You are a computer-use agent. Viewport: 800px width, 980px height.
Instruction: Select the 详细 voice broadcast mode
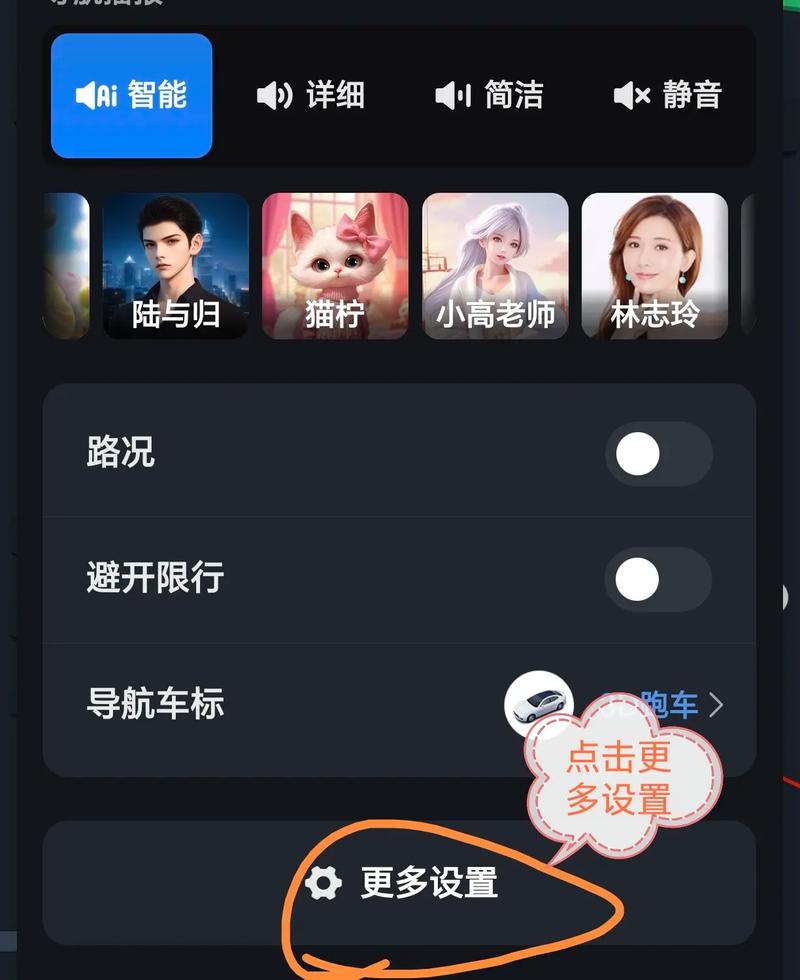click(310, 94)
